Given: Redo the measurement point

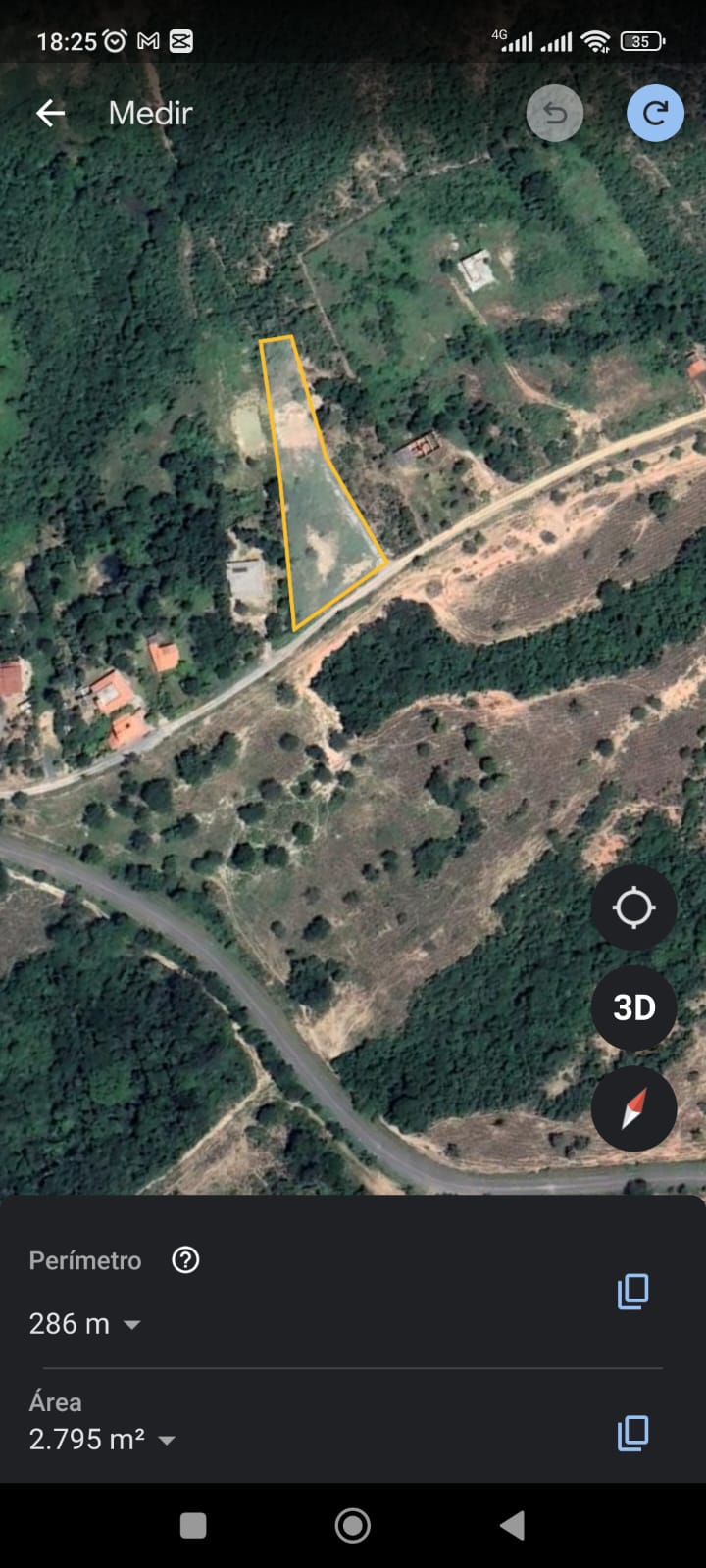Looking at the screenshot, I should 655,114.
